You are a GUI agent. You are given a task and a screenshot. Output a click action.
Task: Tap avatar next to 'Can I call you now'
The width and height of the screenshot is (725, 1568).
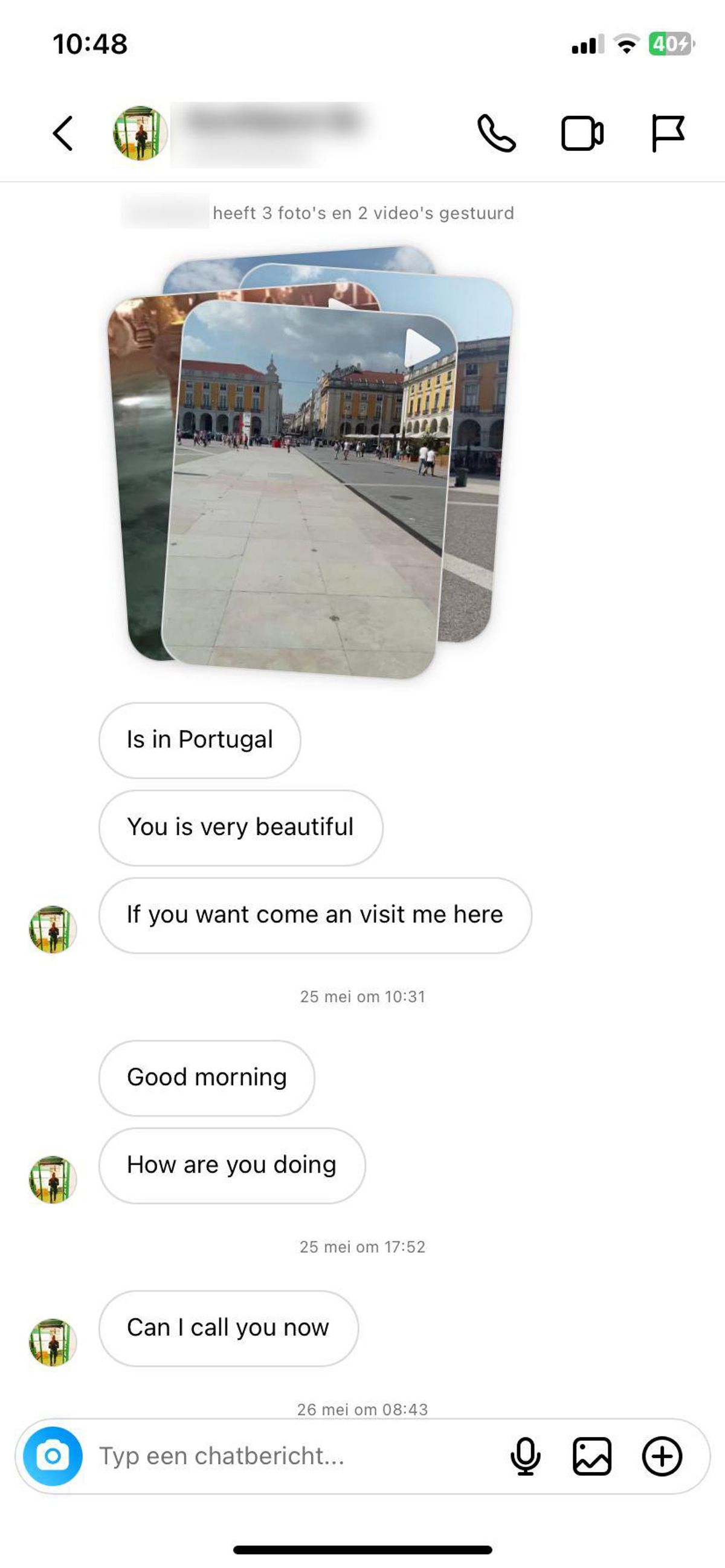(53, 1342)
